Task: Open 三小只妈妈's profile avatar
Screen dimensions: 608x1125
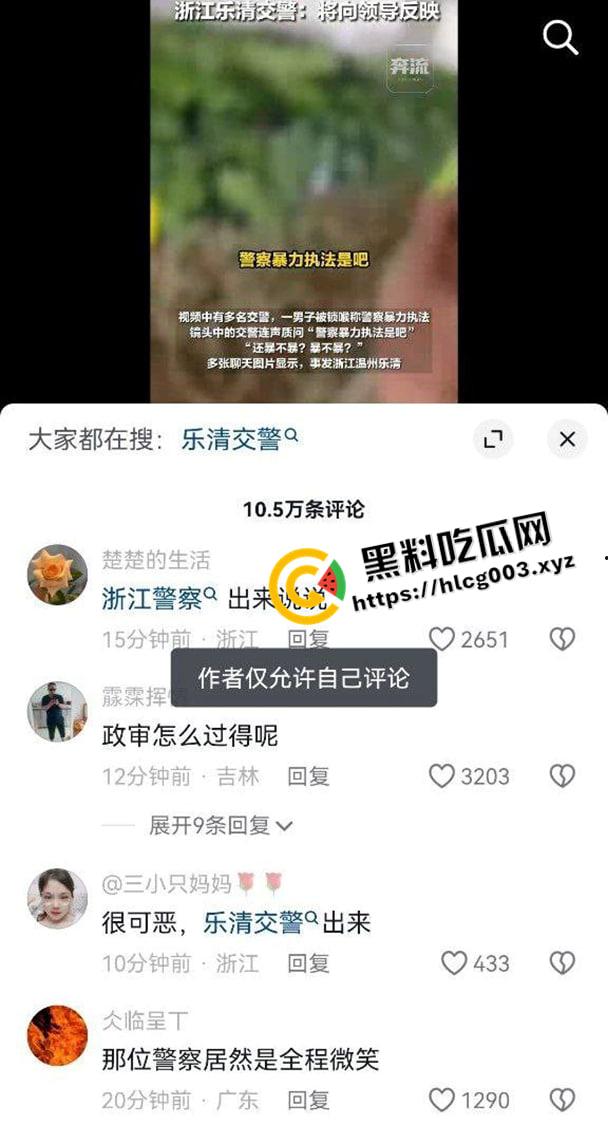Action: point(57,898)
